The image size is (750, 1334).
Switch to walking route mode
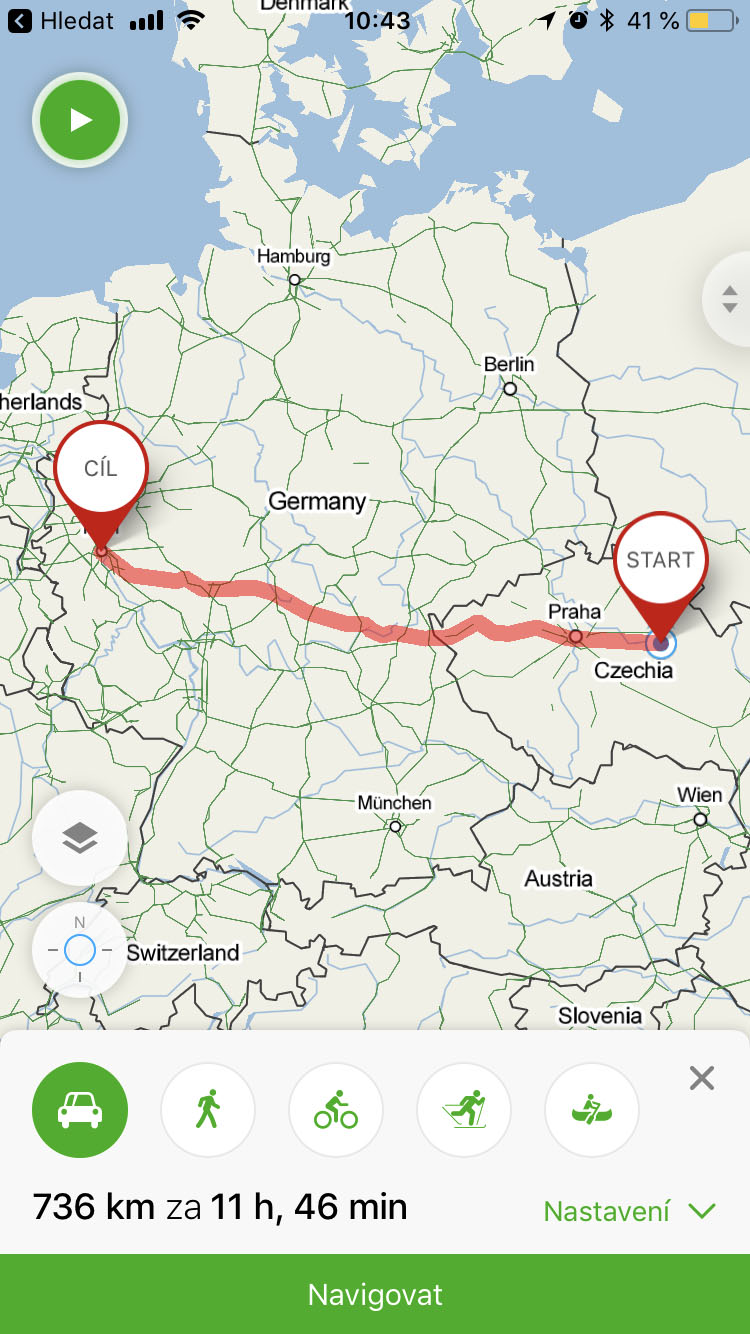(x=208, y=1109)
